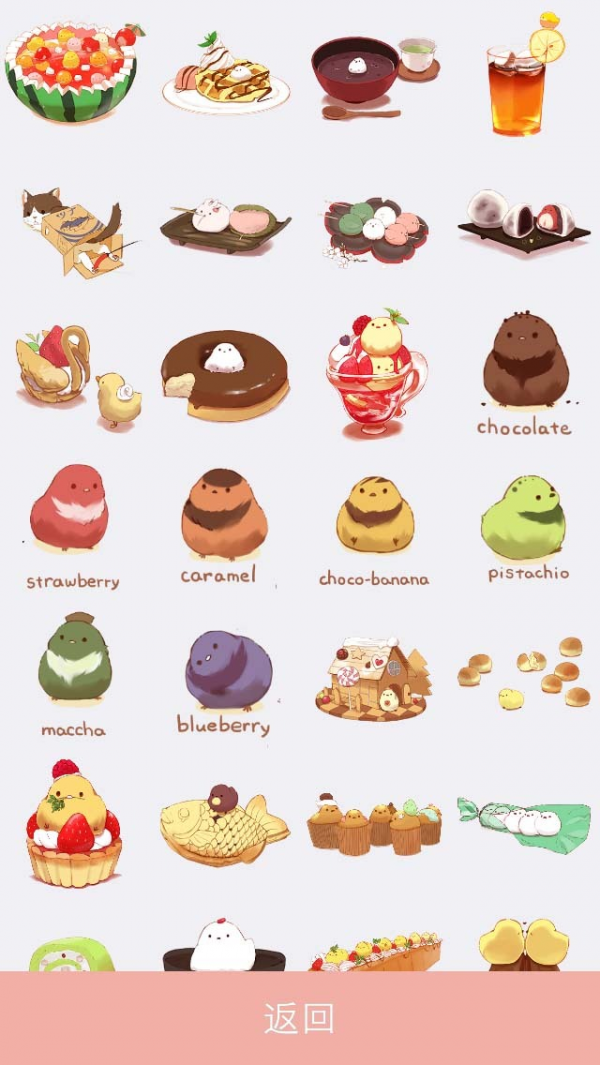Pick the row of cupcakes sticker
The image size is (600, 1065).
pyautogui.click(x=374, y=824)
